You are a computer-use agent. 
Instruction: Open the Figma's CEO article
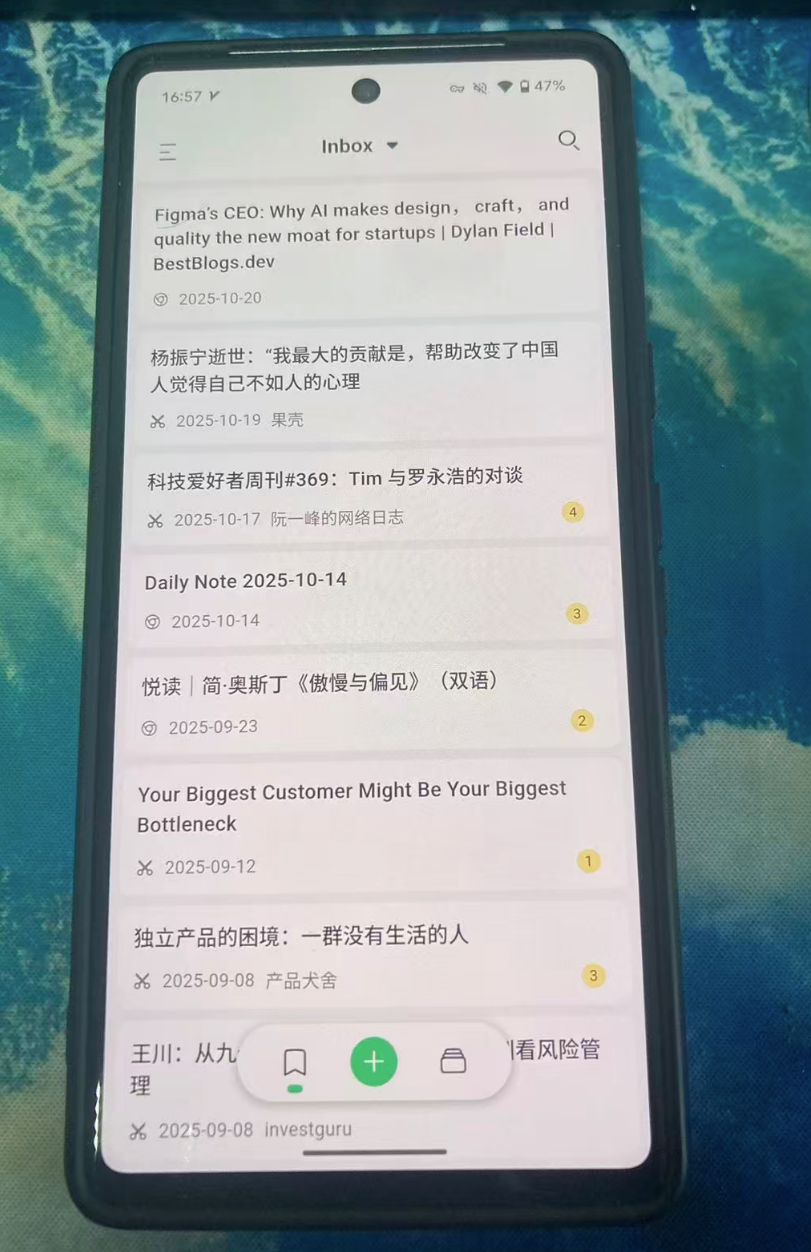point(360,234)
